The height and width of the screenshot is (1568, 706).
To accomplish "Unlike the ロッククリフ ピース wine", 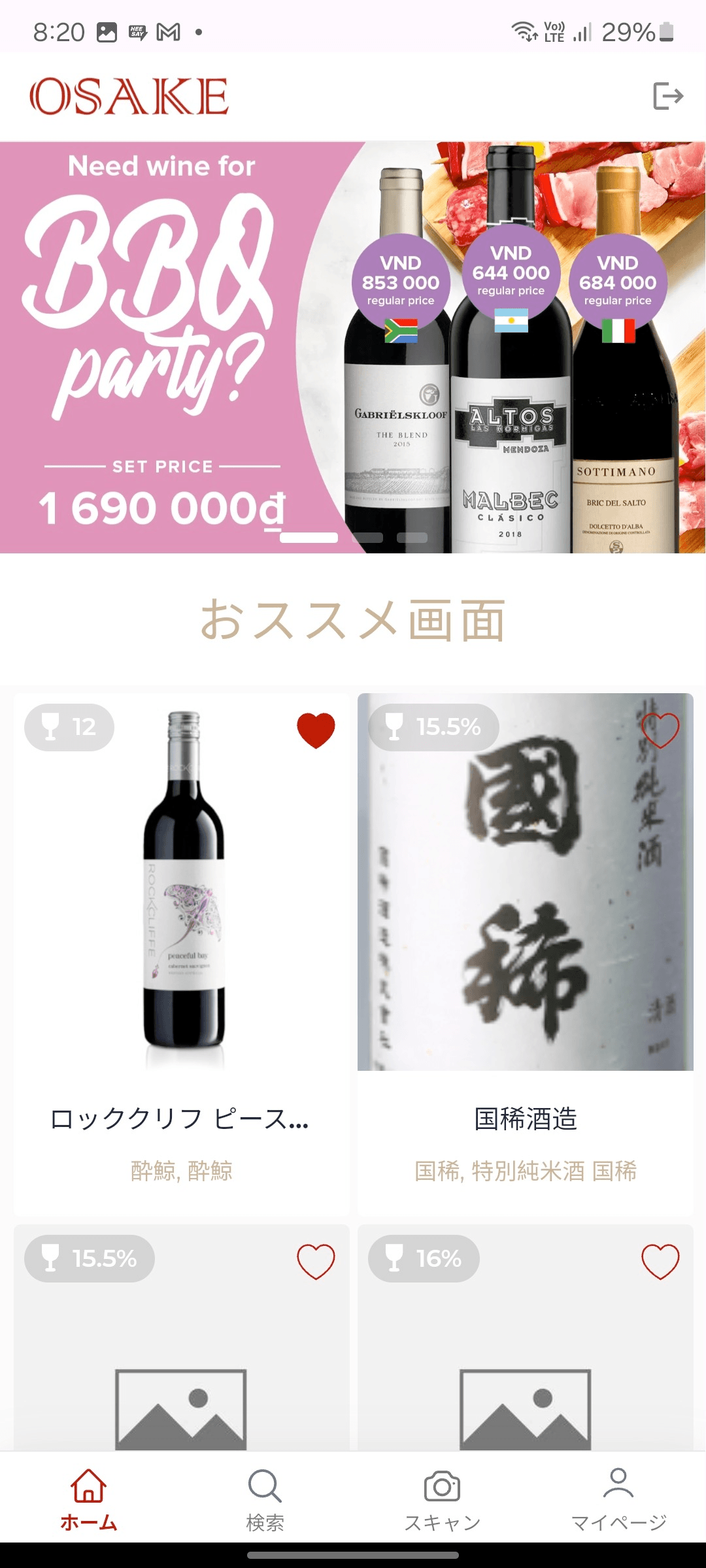I will click(316, 730).
